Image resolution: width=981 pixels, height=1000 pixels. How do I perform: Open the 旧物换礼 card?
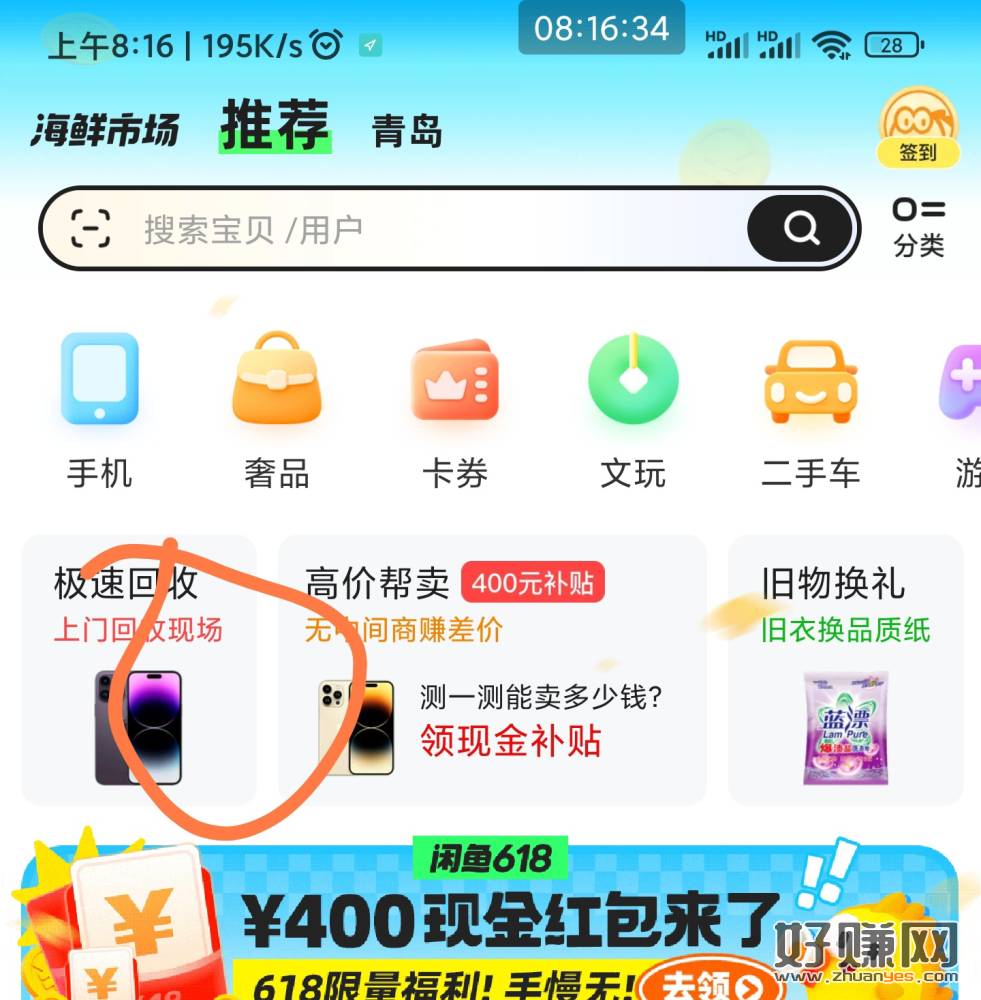pos(845,670)
